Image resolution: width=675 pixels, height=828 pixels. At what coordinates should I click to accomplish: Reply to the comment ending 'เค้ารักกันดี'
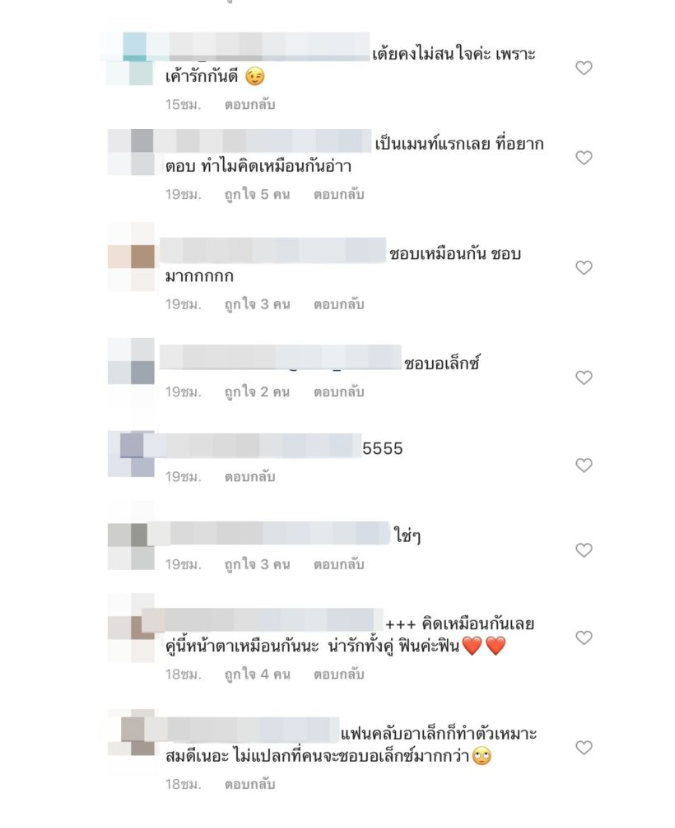pyautogui.click(x=250, y=105)
